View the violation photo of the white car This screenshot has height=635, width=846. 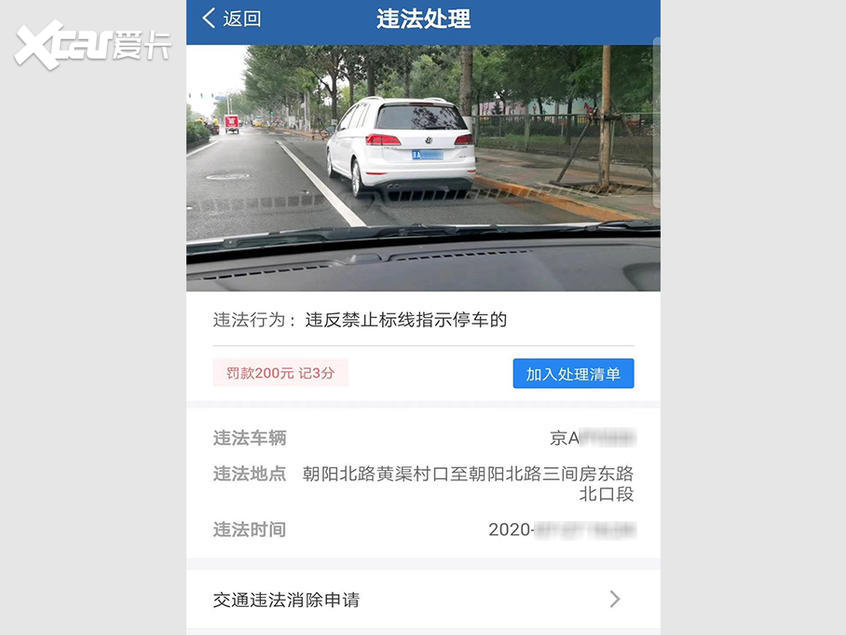click(x=422, y=165)
